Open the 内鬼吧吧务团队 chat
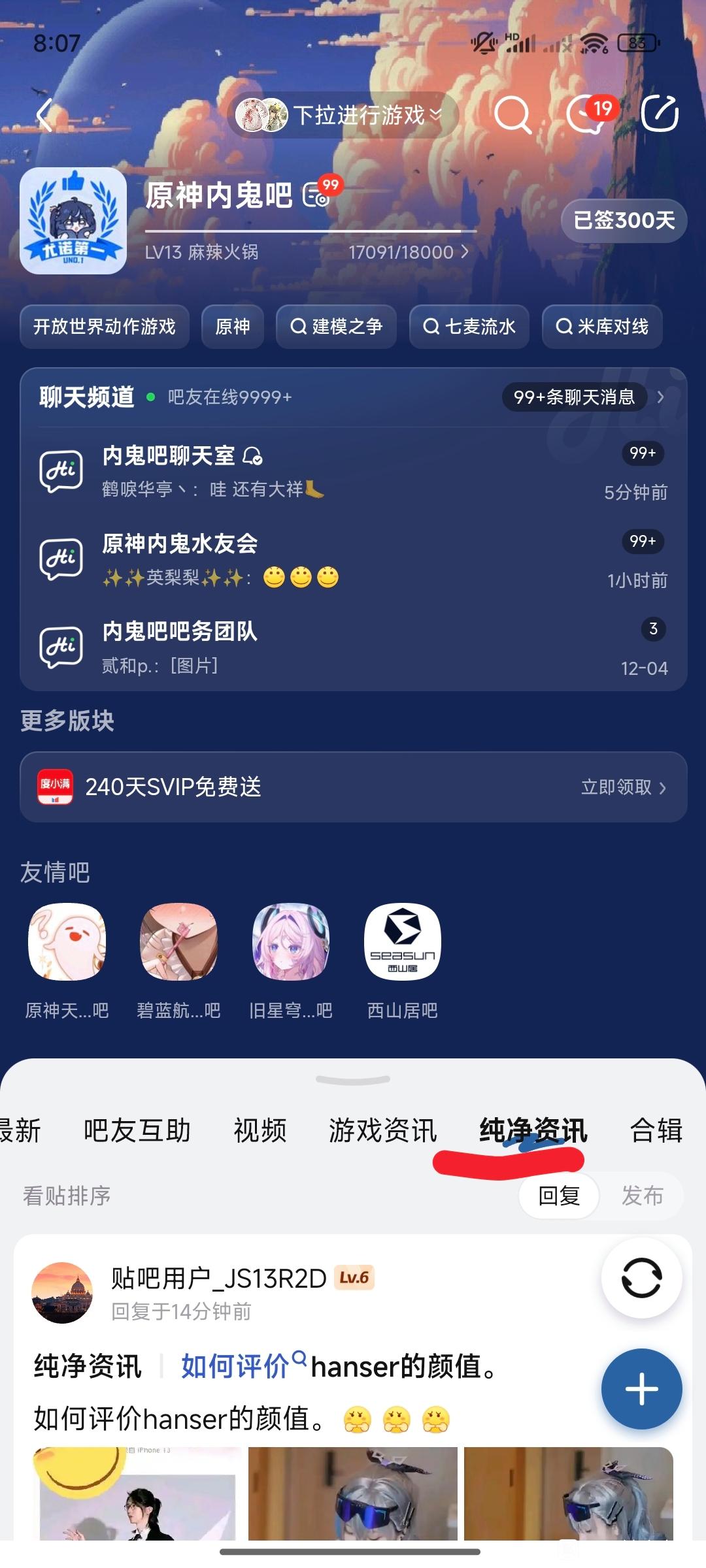 [353, 647]
